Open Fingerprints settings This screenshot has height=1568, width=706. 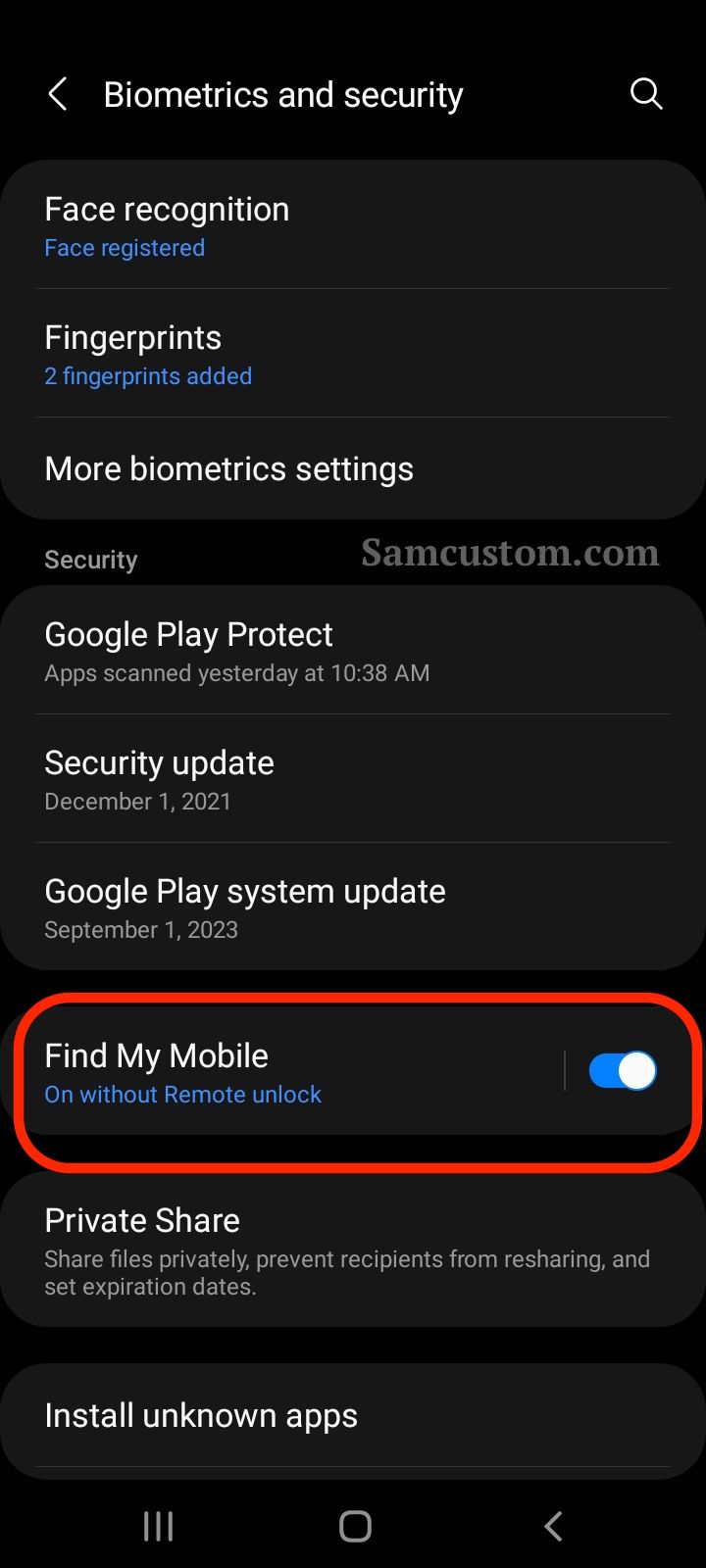coord(353,354)
